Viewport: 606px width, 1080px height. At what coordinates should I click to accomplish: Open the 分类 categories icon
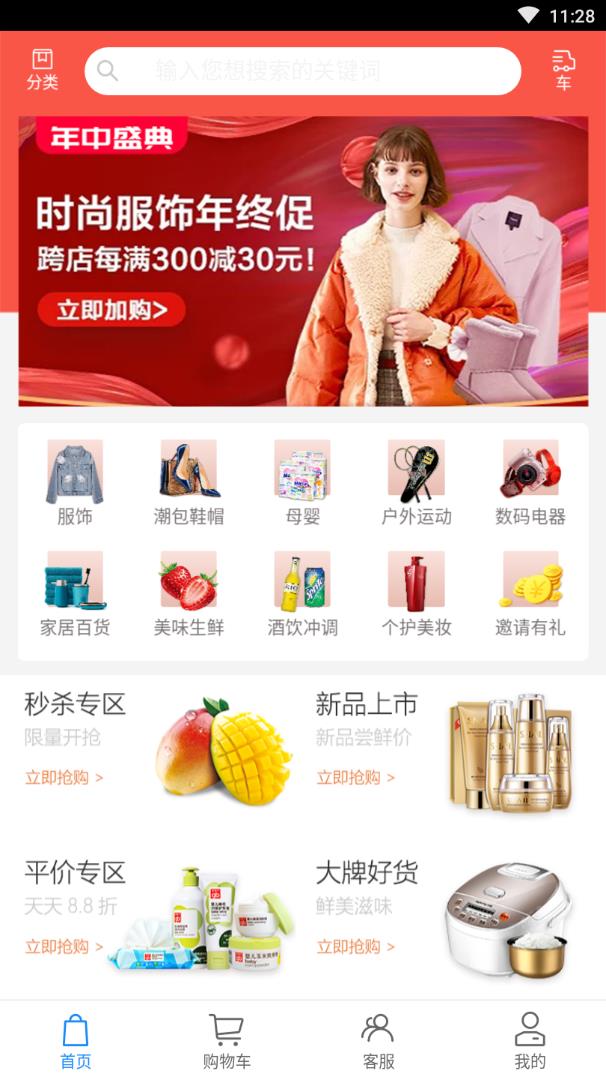[42, 70]
